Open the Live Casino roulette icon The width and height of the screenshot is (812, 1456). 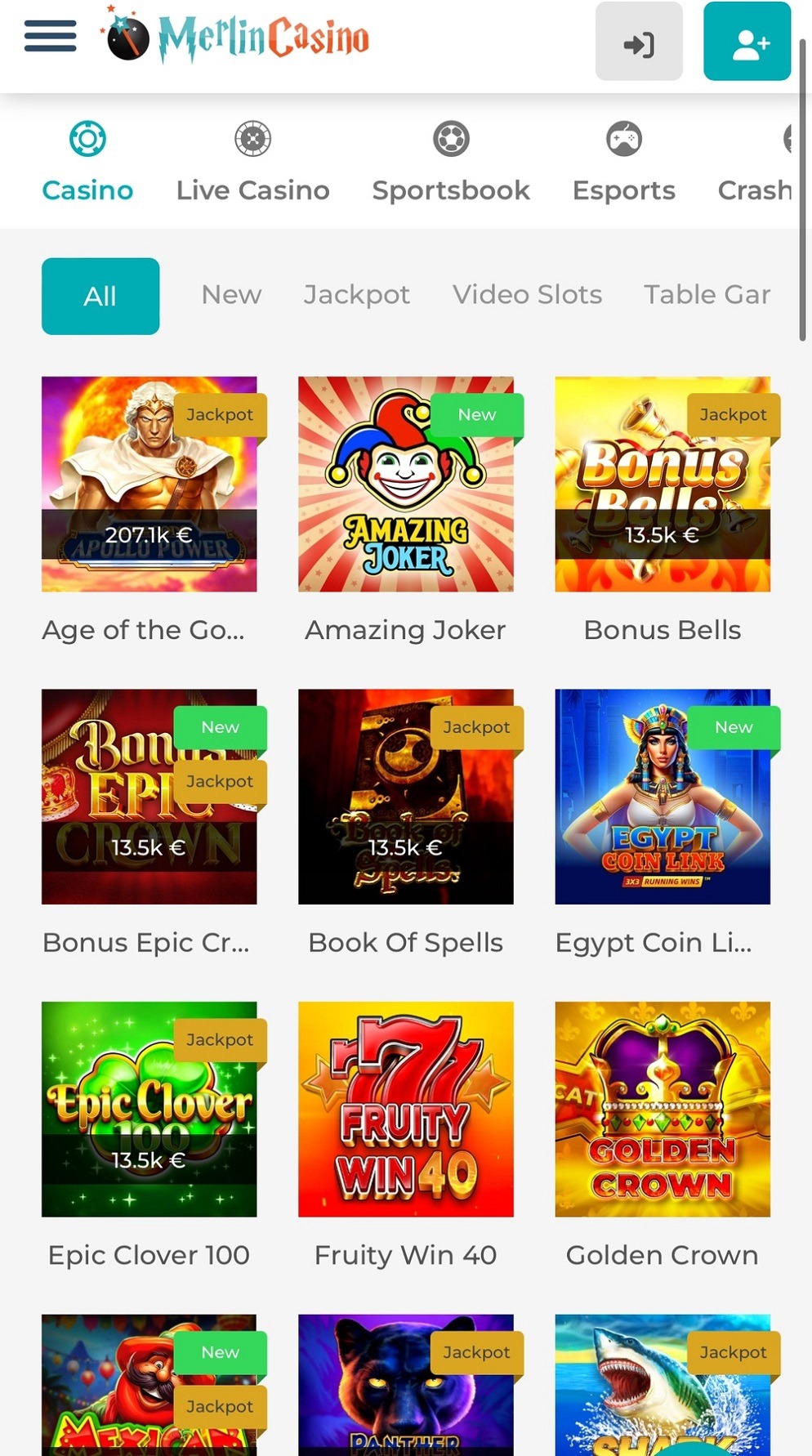(x=251, y=138)
